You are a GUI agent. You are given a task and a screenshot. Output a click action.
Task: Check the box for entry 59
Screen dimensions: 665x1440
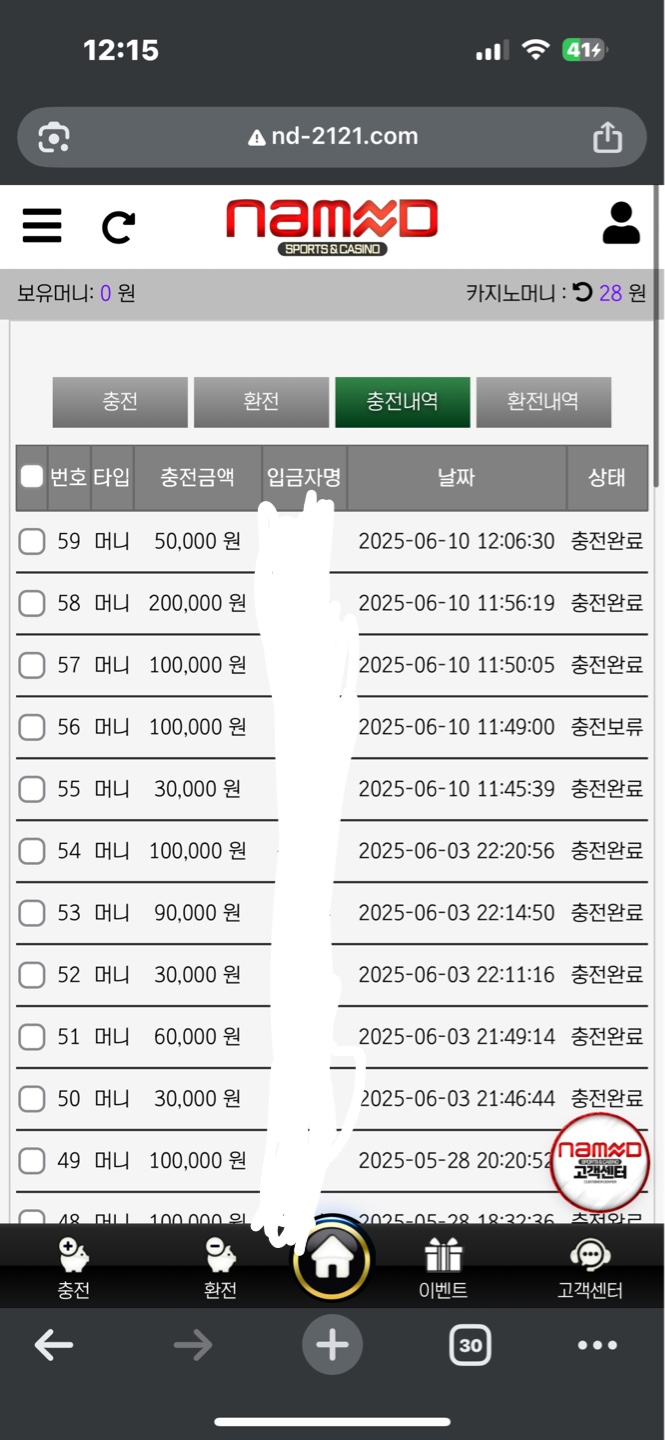pyautogui.click(x=32, y=541)
